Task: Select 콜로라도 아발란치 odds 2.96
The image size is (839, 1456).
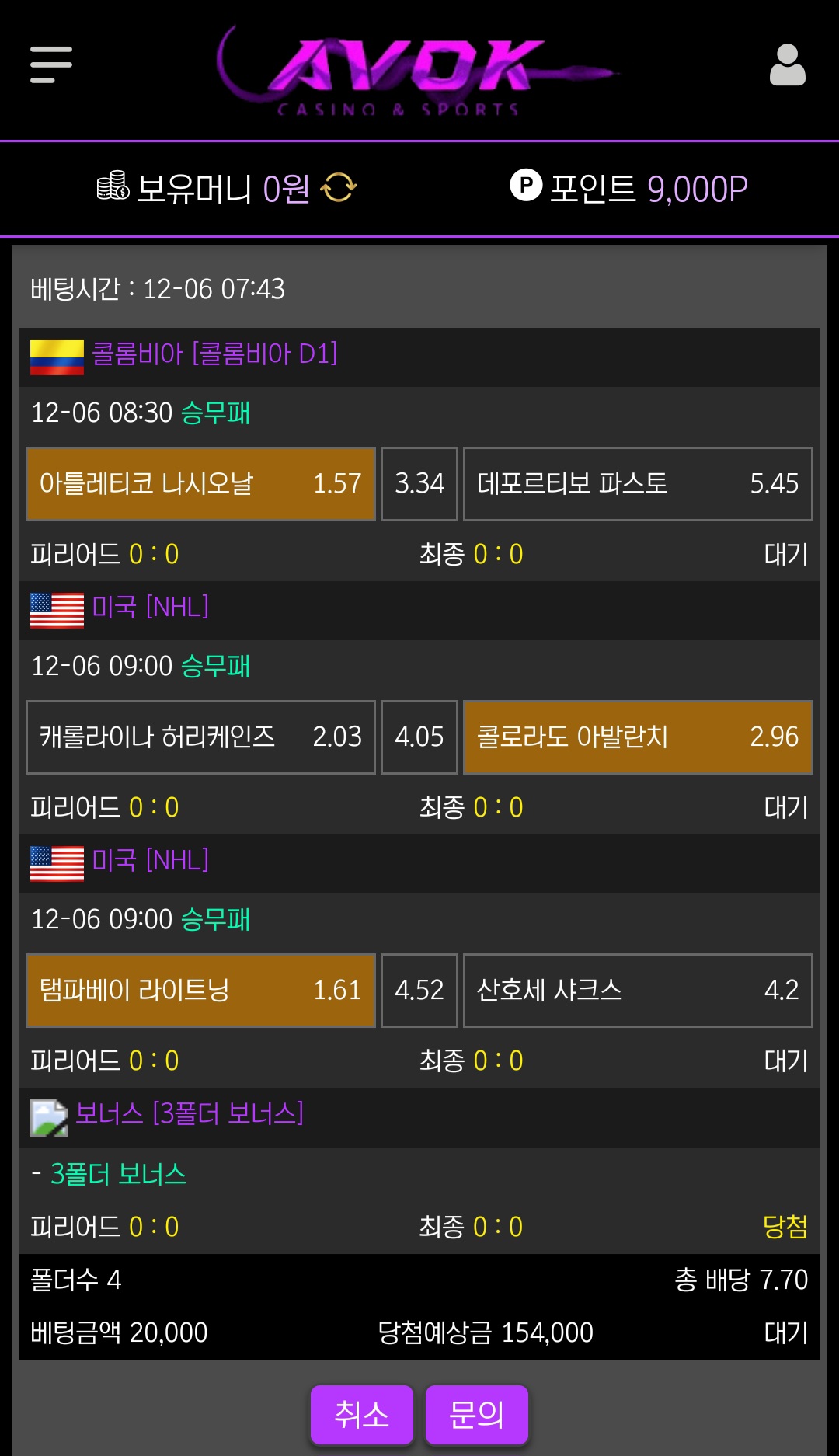Action: (637, 737)
